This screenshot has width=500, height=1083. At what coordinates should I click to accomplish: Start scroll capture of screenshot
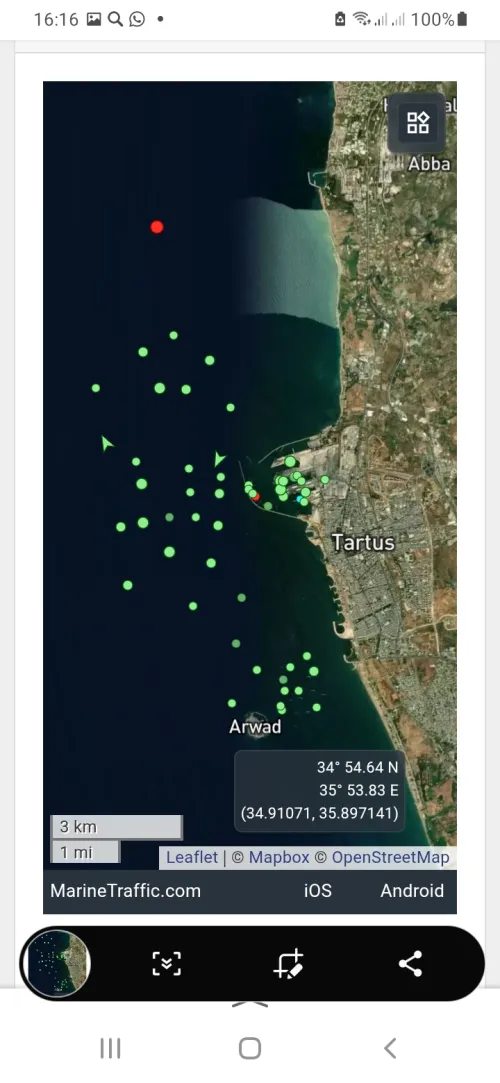166,964
